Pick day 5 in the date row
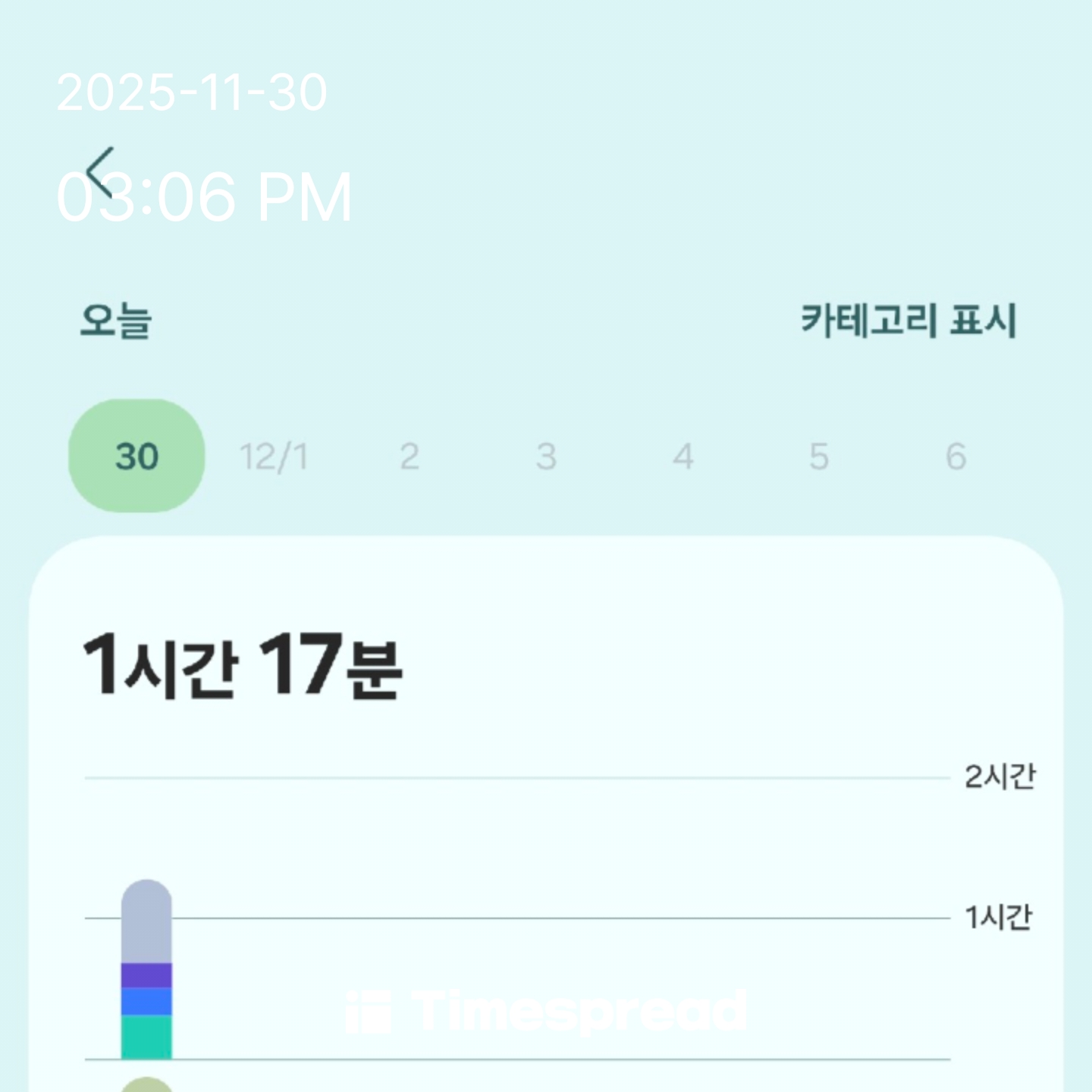This screenshot has width=1092, height=1092. click(819, 457)
